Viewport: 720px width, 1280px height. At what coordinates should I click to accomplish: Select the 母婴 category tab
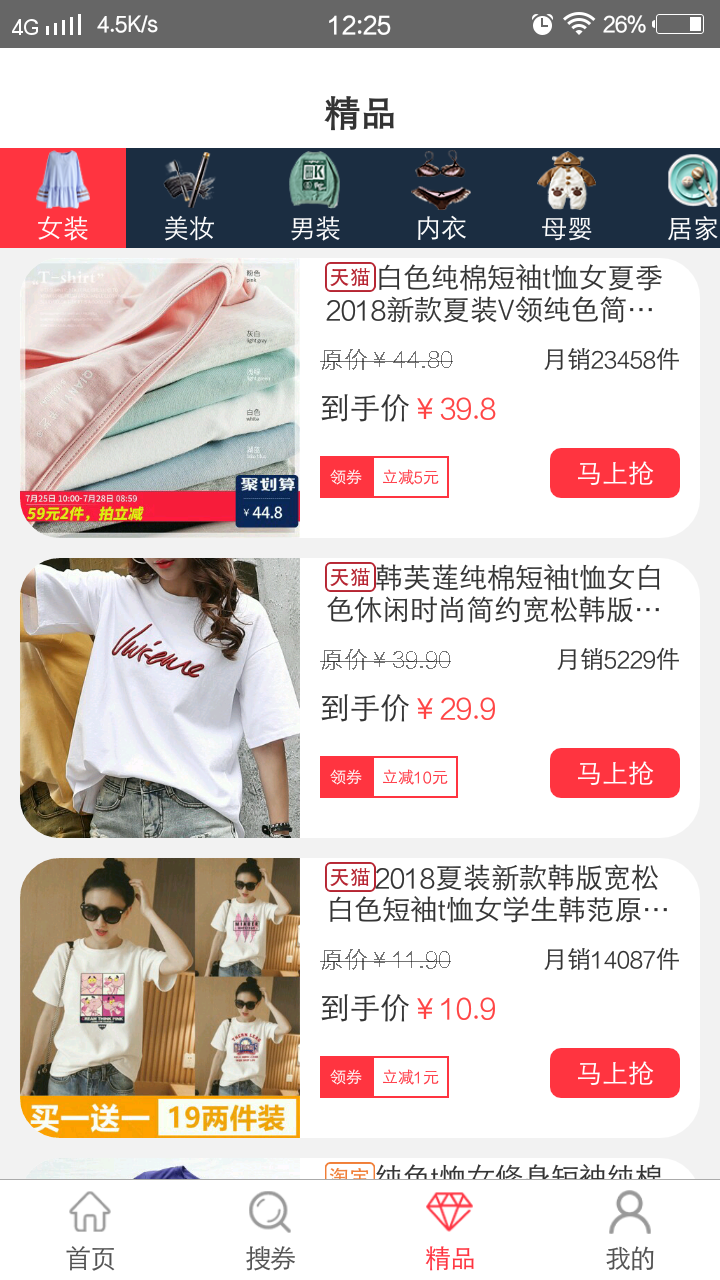tap(567, 198)
